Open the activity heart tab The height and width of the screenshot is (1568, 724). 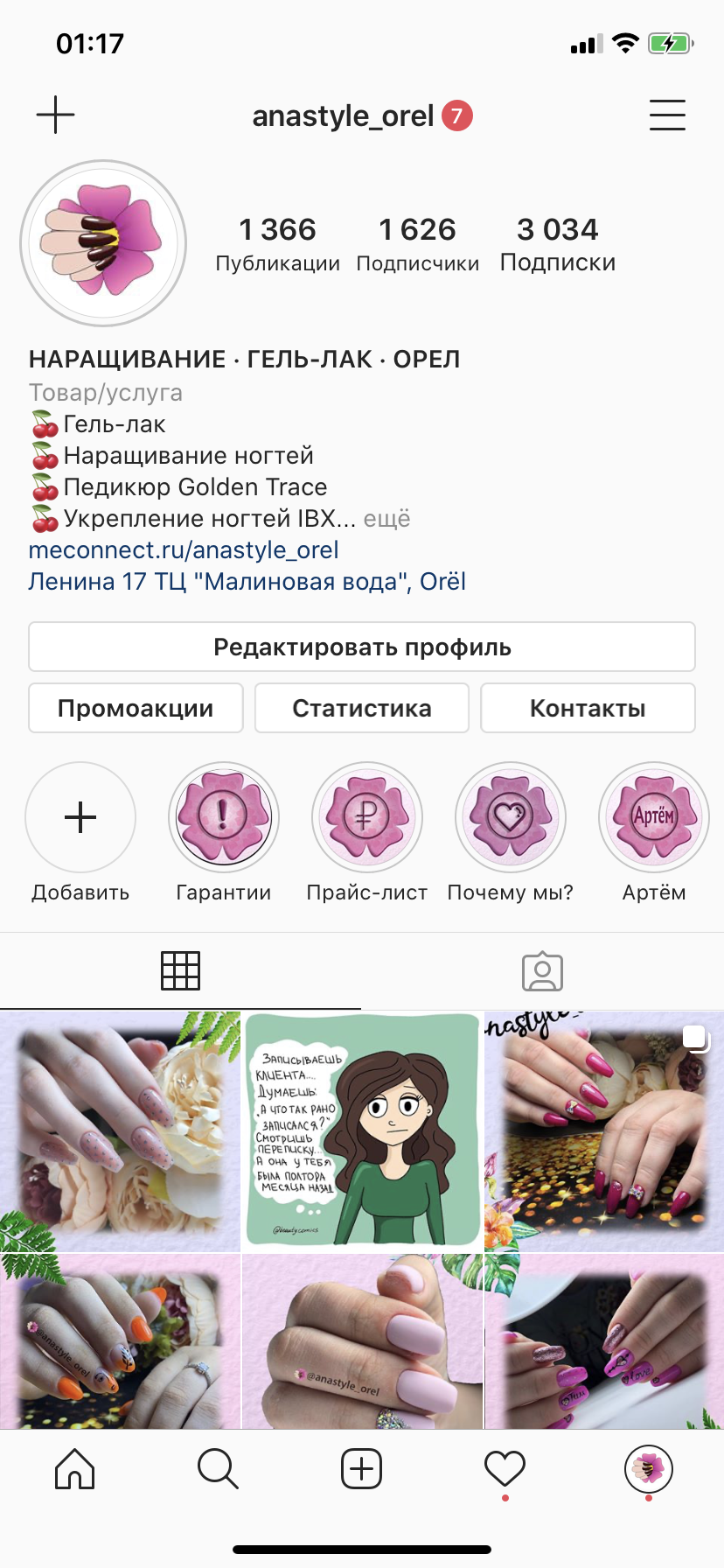tap(505, 1468)
